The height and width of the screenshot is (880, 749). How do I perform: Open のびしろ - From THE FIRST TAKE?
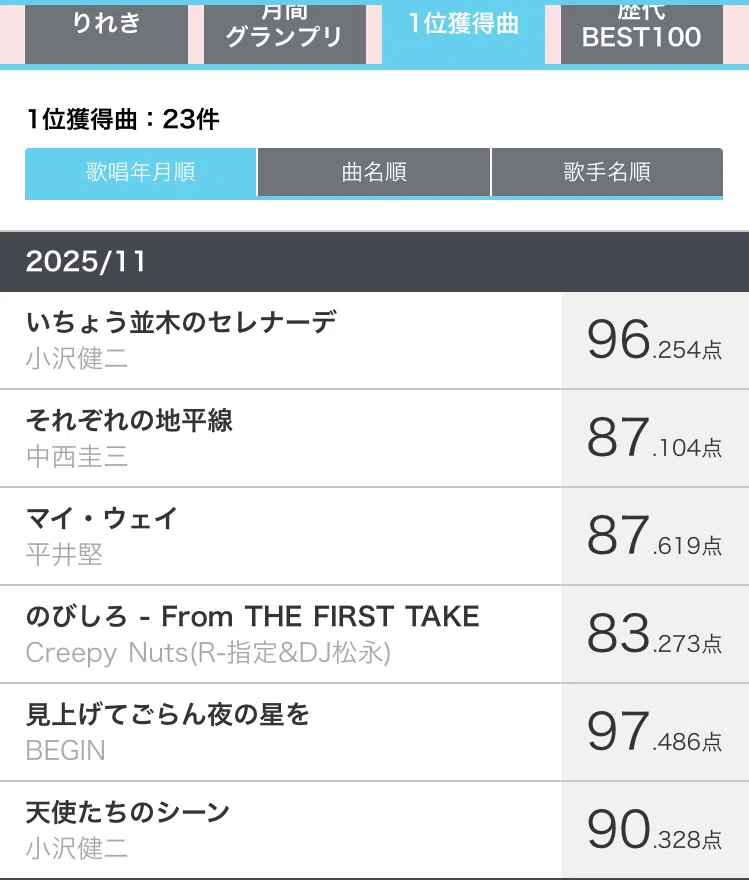[x=374, y=634]
